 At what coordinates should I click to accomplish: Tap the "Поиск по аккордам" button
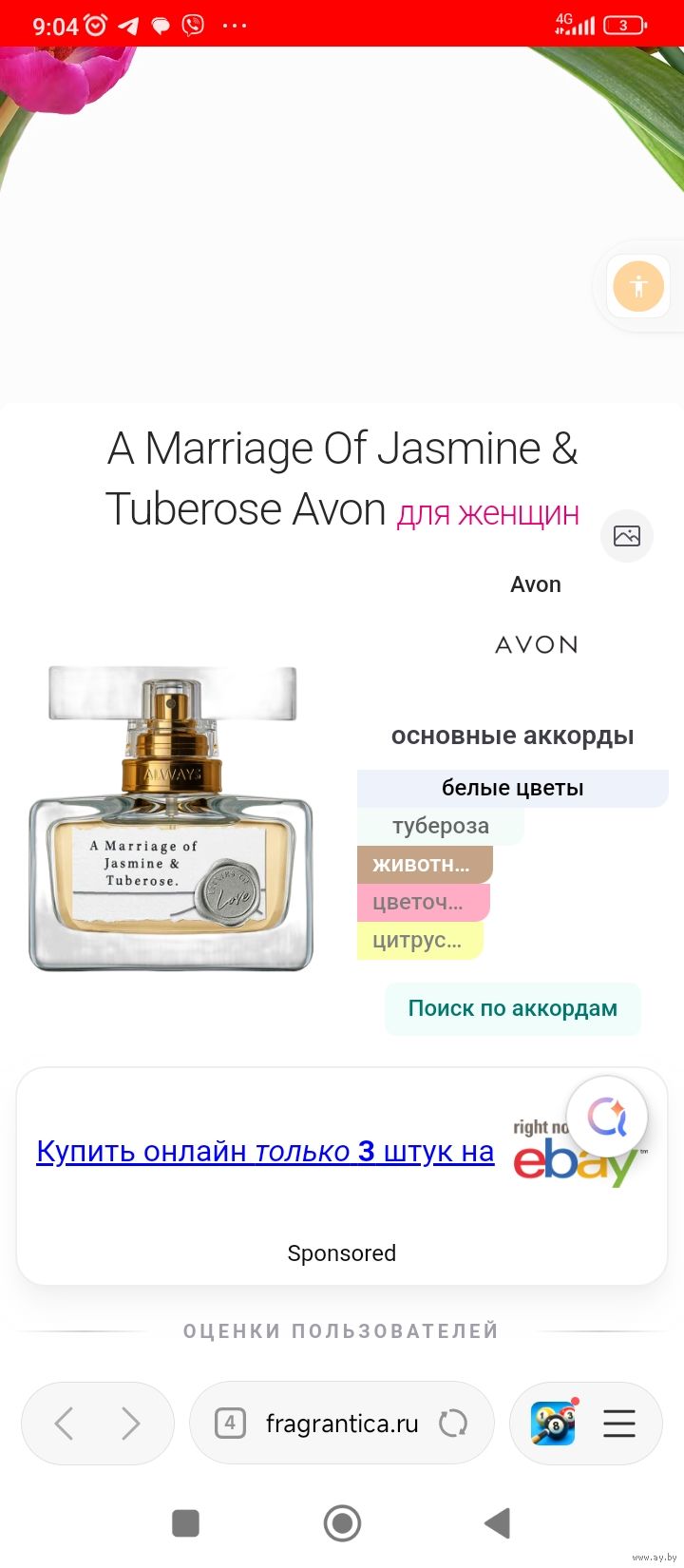[513, 1008]
